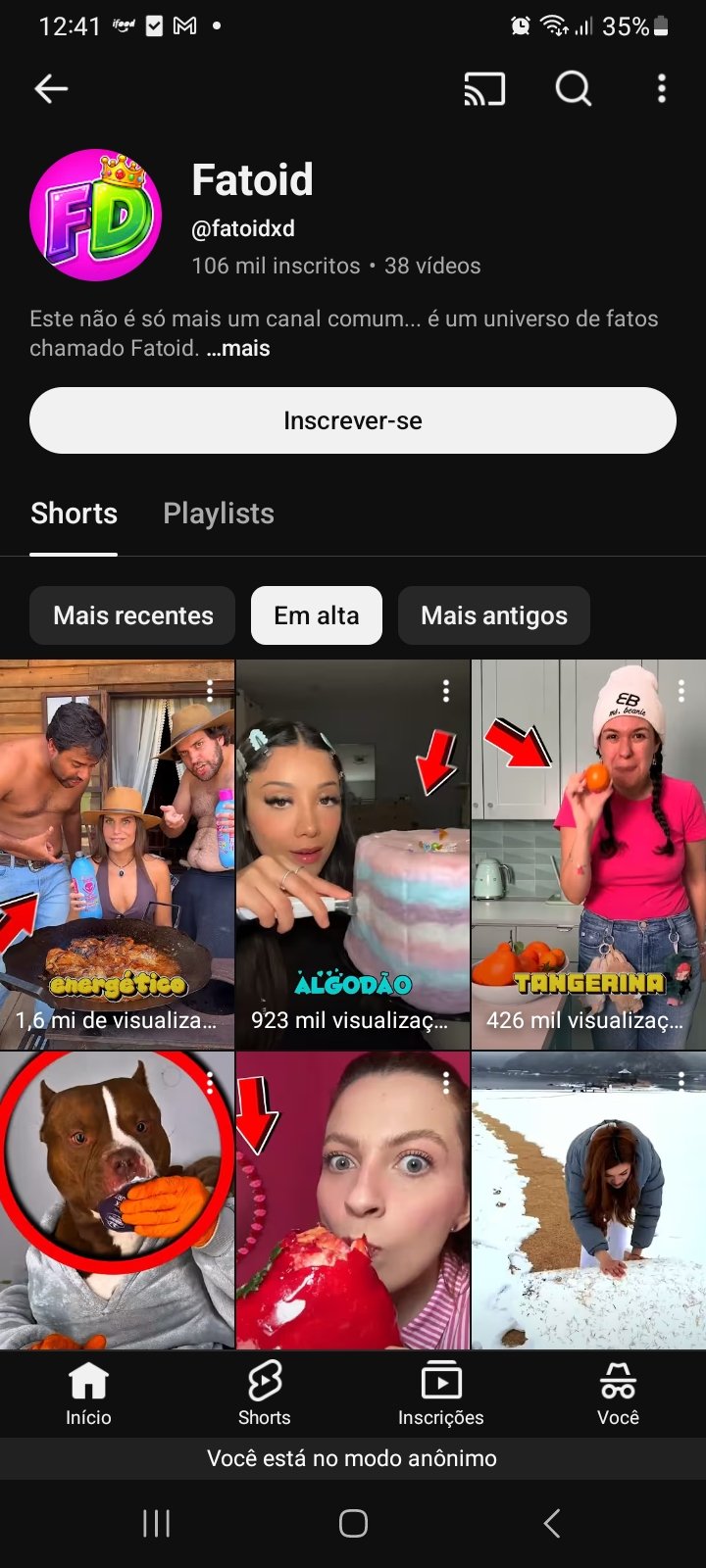Screen dimensions: 706x1568
Task: Open the search icon in the top bar
Action: 574,89
